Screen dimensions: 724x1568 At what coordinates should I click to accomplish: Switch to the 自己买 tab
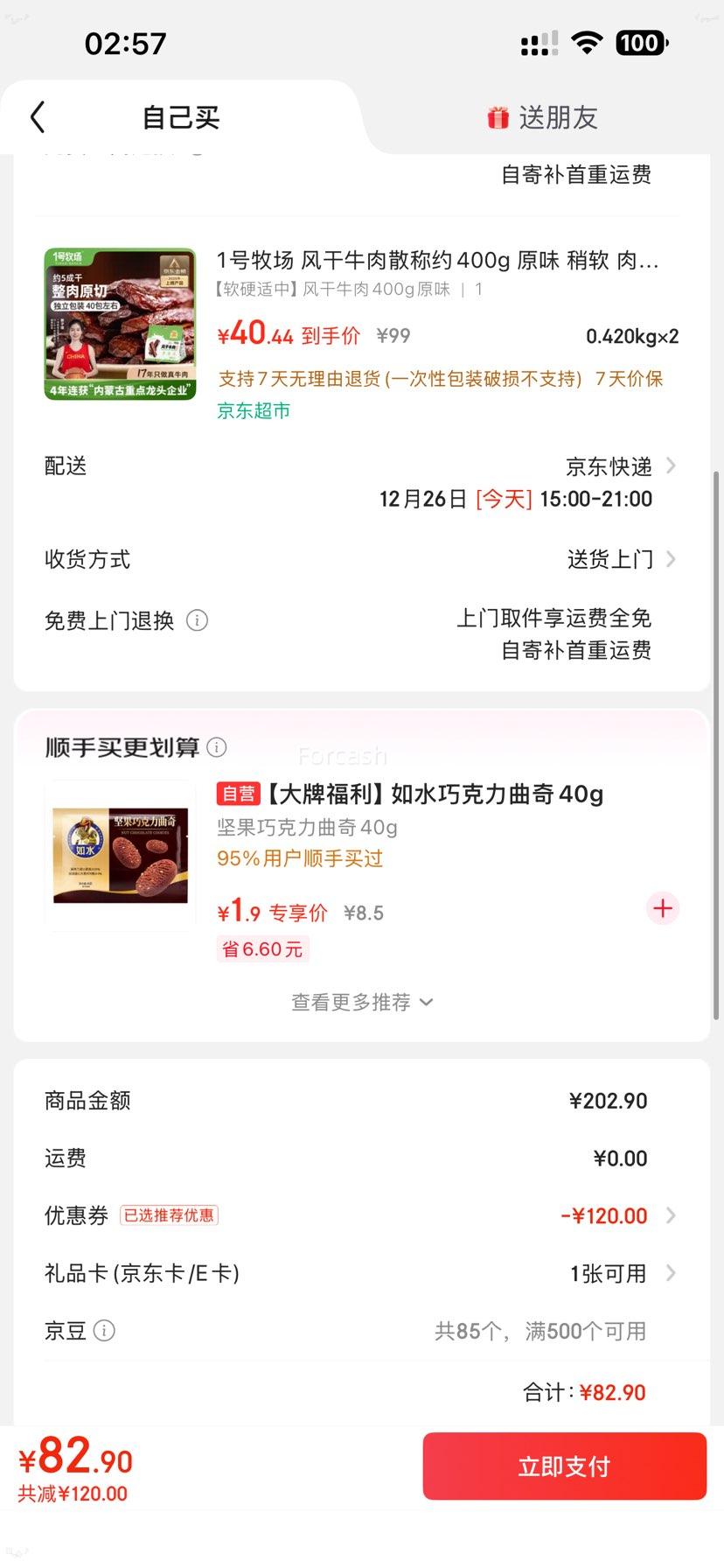[181, 116]
